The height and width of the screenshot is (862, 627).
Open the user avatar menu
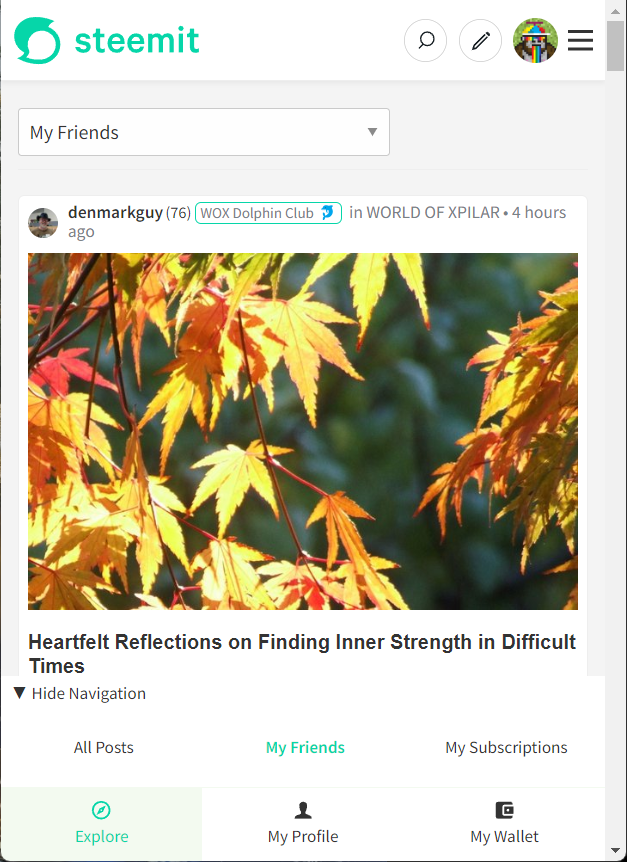pyautogui.click(x=535, y=41)
